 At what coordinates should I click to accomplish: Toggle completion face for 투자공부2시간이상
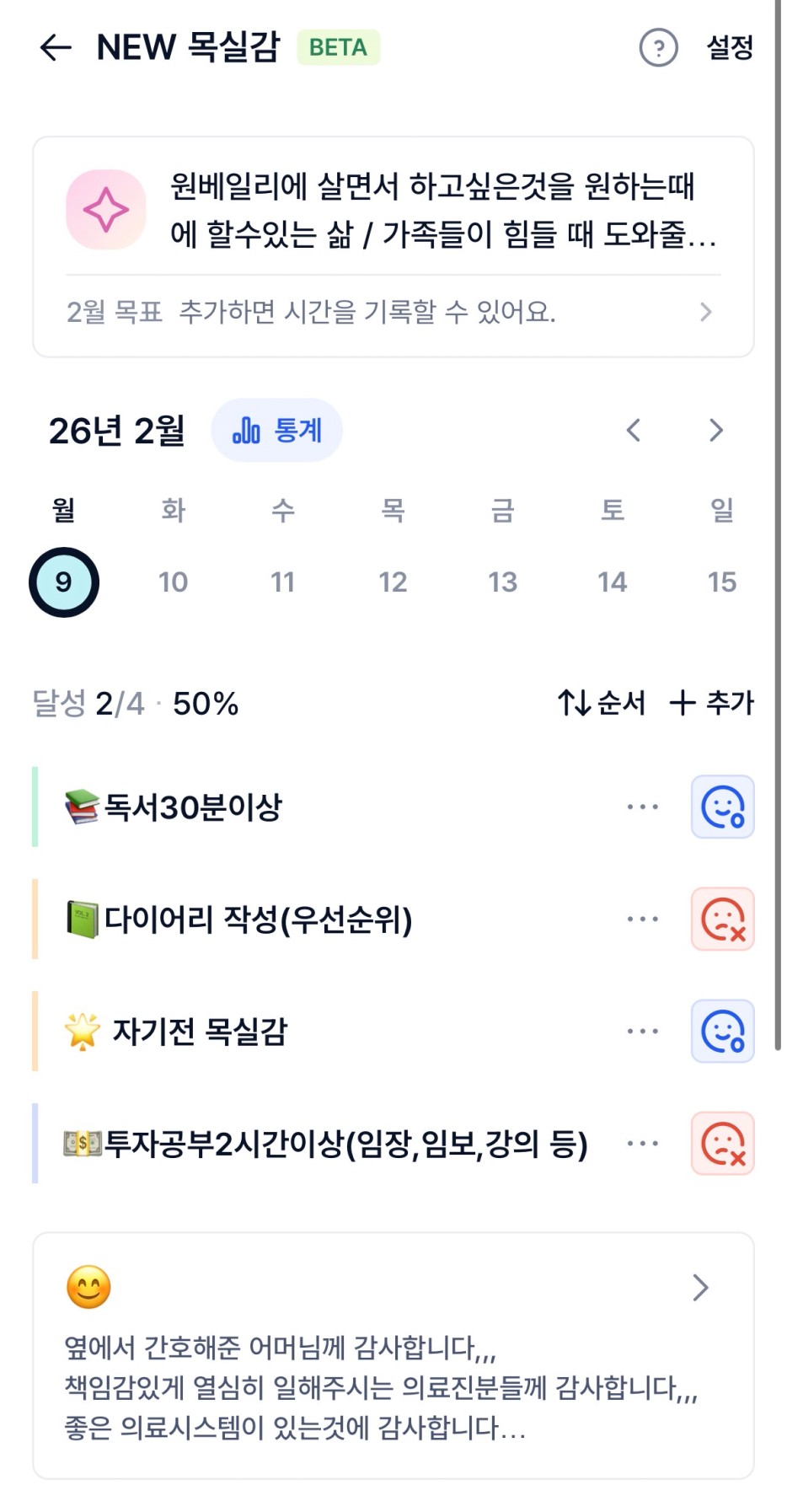[x=722, y=1144]
